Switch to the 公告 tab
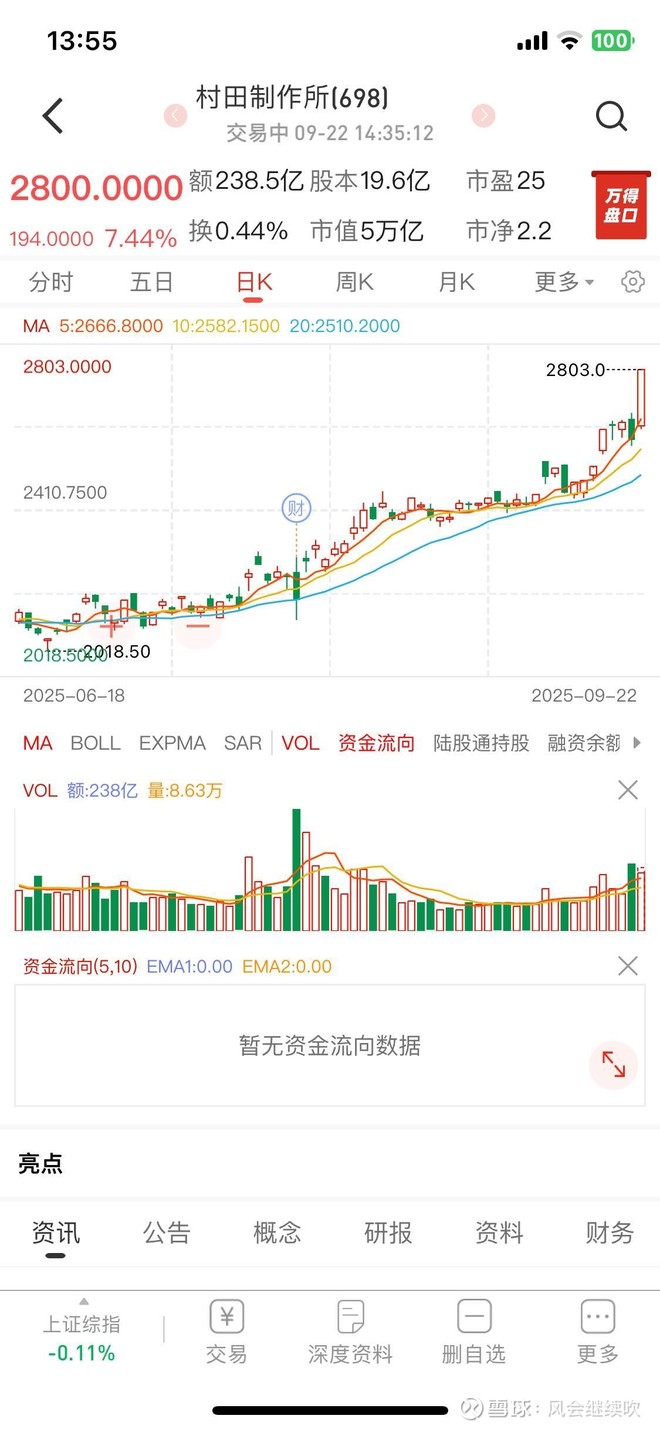 coord(166,1233)
